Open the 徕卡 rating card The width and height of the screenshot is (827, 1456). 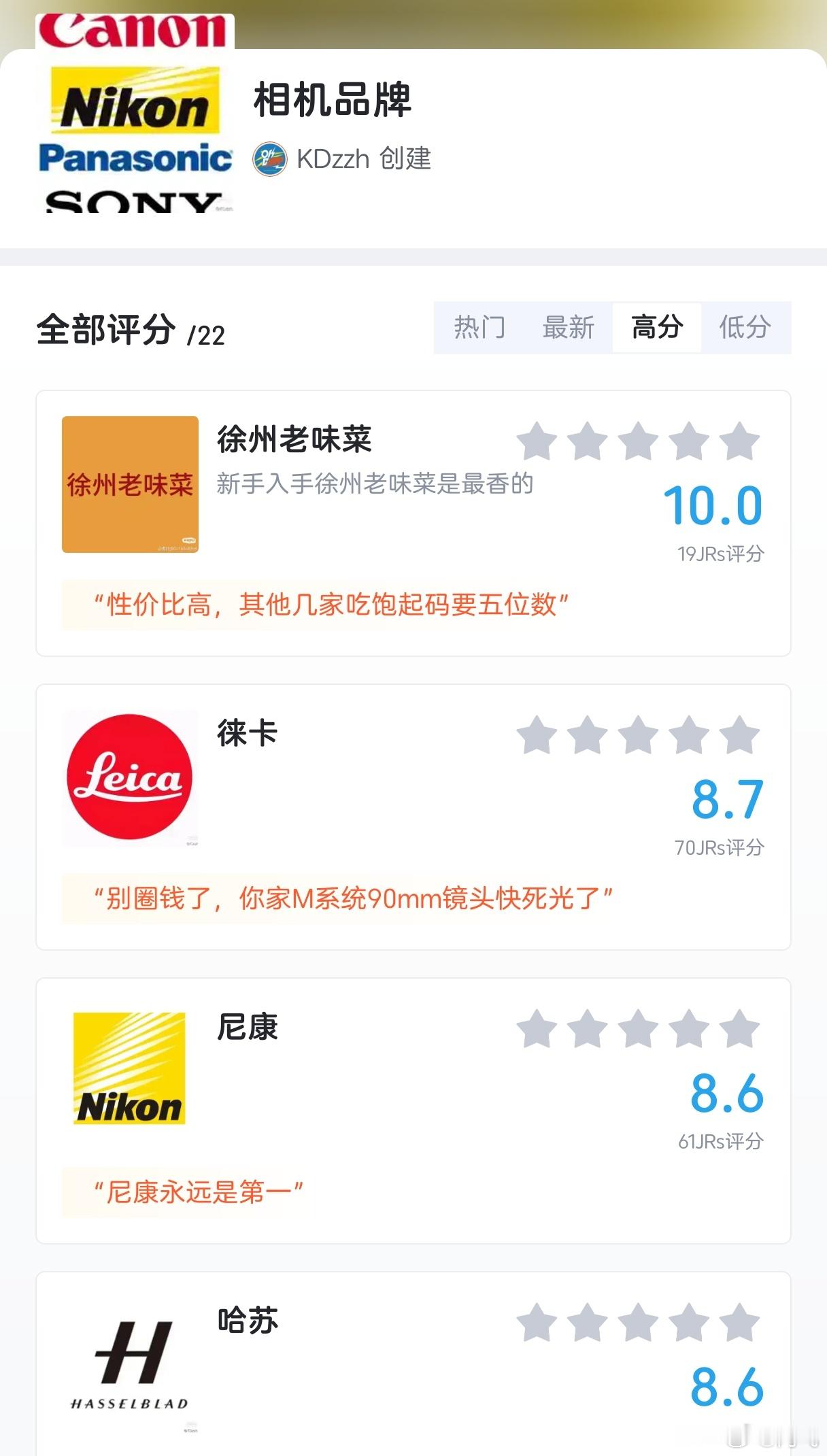(413, 817)
